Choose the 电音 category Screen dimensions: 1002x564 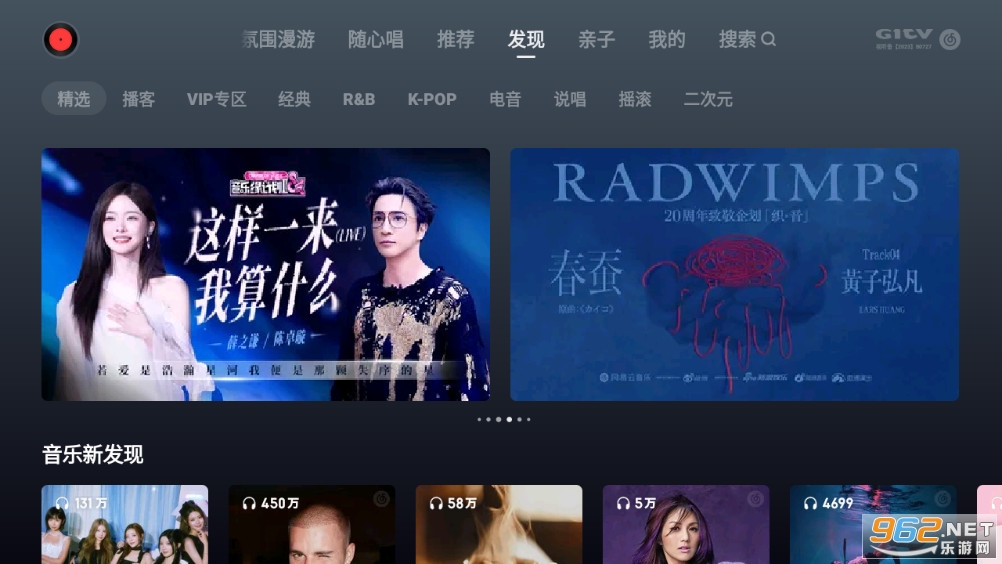click(505, 99)
